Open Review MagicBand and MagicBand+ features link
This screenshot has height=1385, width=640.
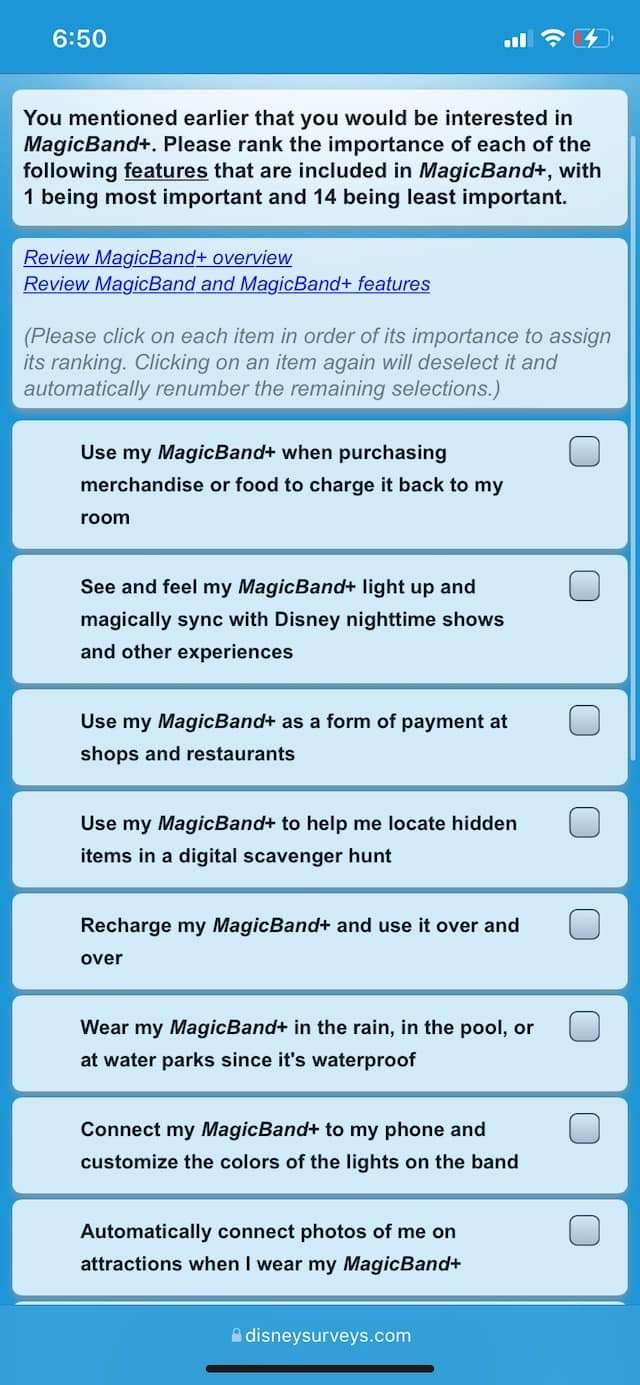tap(227, 283)
